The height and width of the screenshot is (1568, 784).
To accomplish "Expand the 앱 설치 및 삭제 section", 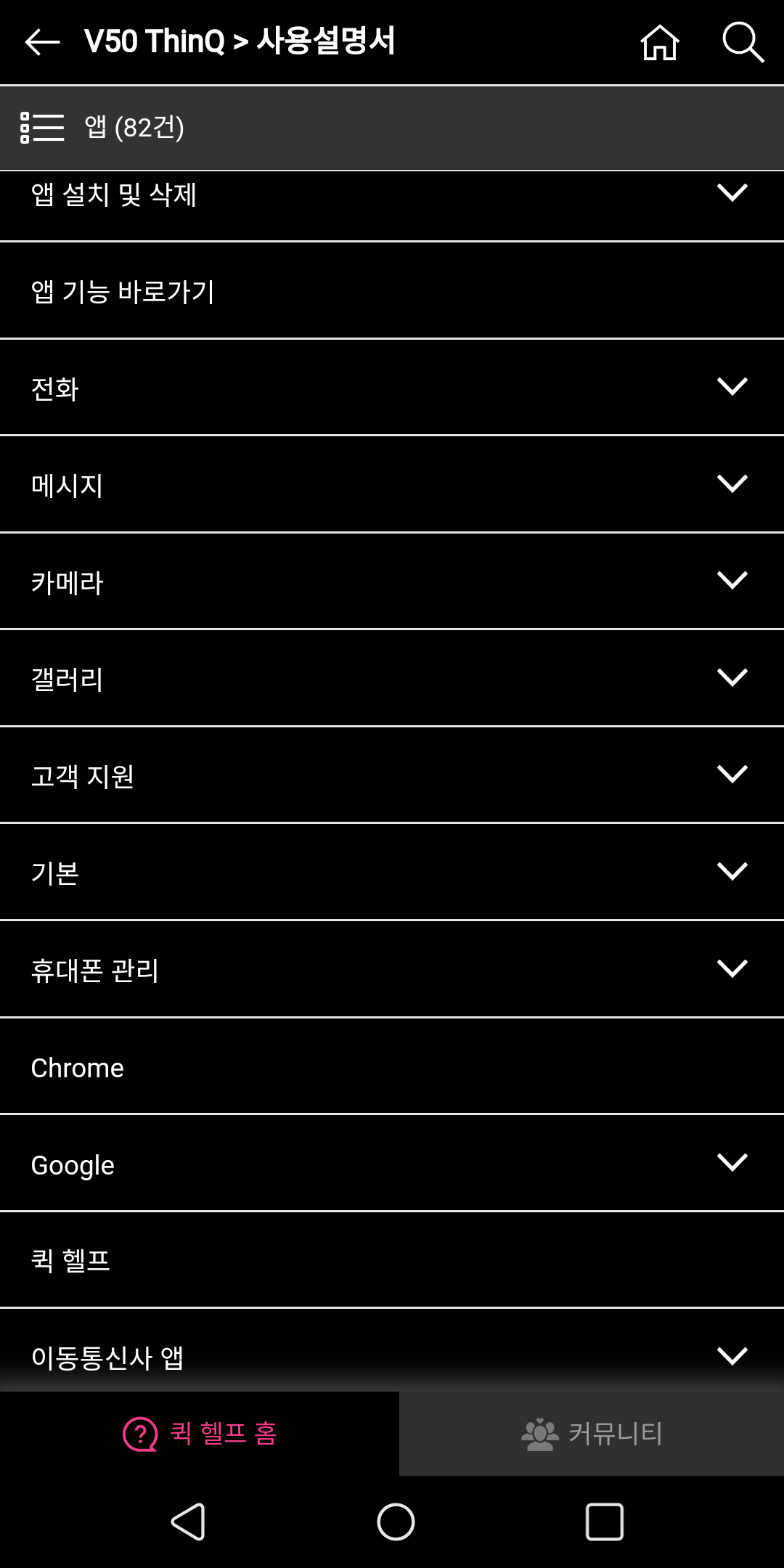I will click(x=732, y=193).
